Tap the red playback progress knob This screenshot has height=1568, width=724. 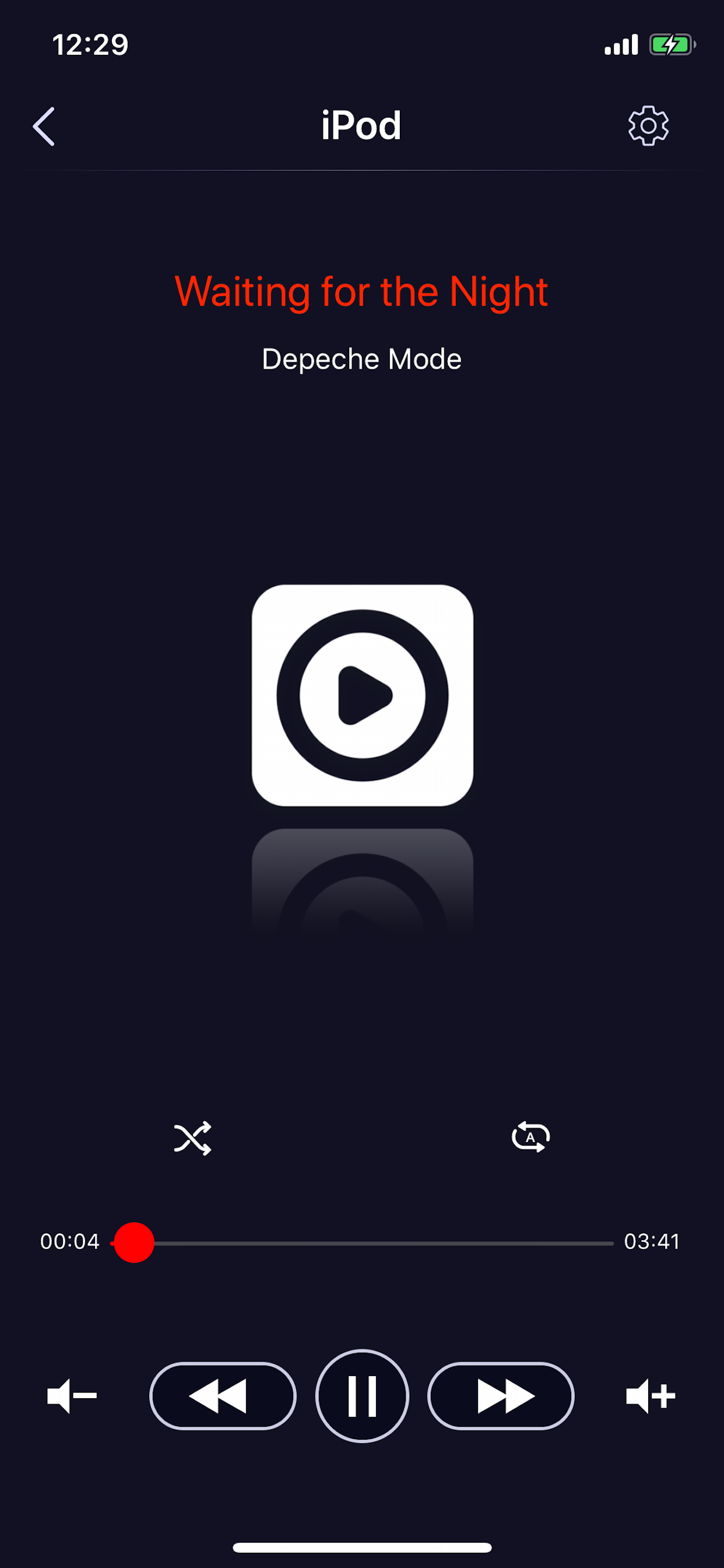(134, 1242)
